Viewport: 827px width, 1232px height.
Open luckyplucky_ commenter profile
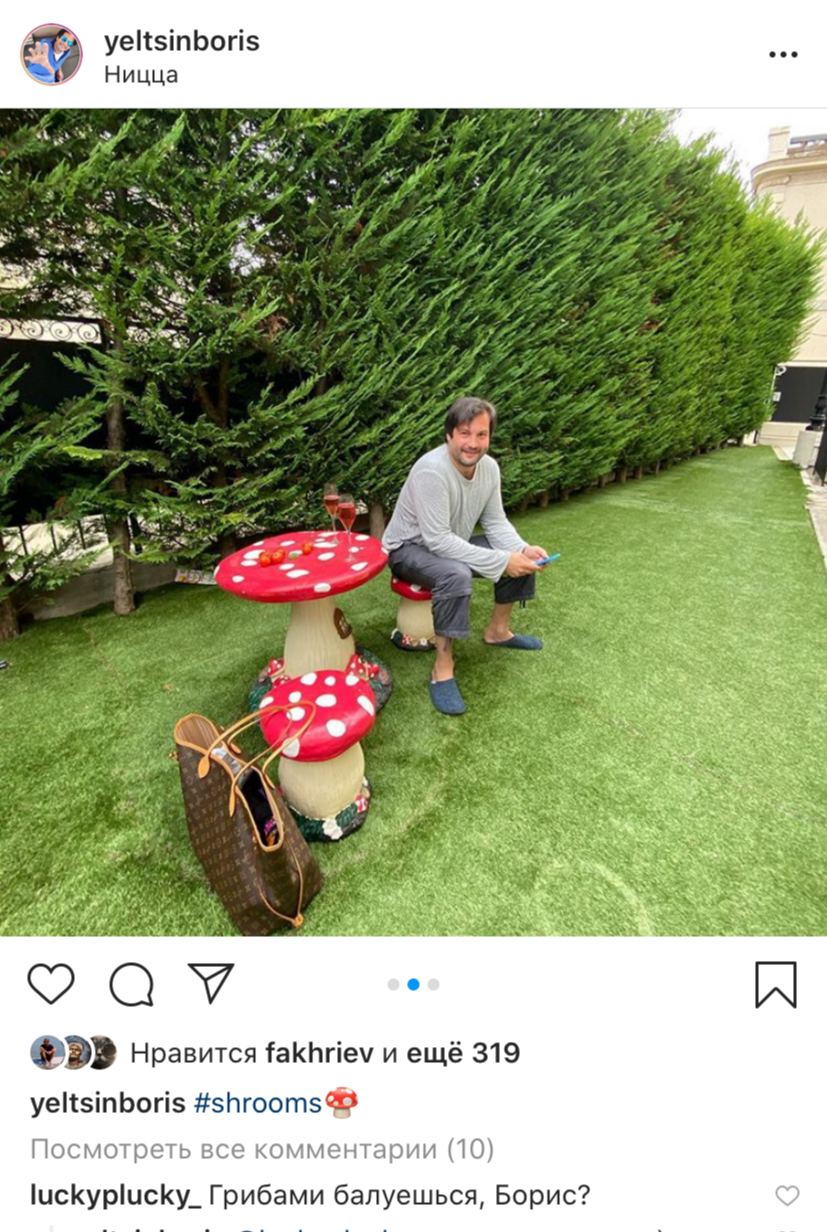tap(116, 1195)
